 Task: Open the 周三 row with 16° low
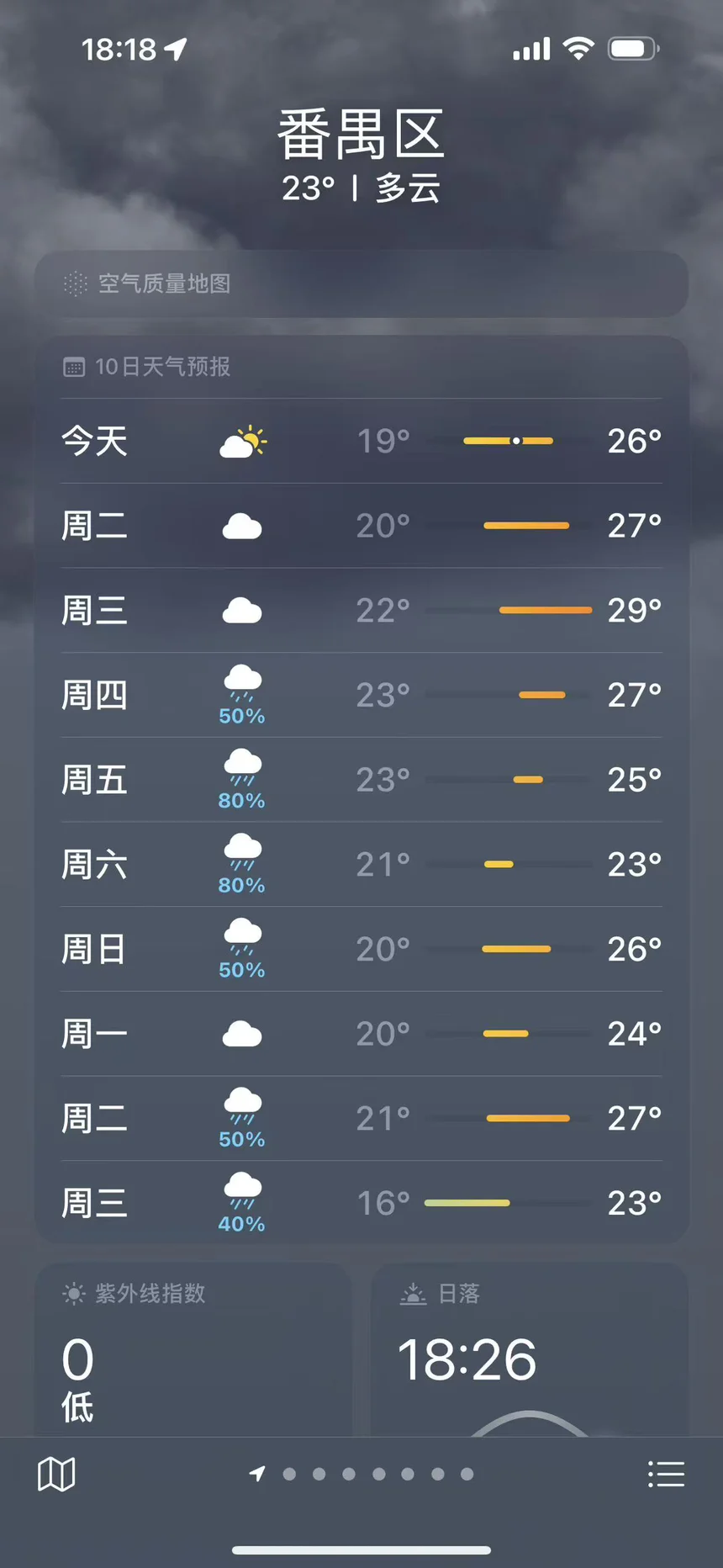click(x=361, y=1203)
